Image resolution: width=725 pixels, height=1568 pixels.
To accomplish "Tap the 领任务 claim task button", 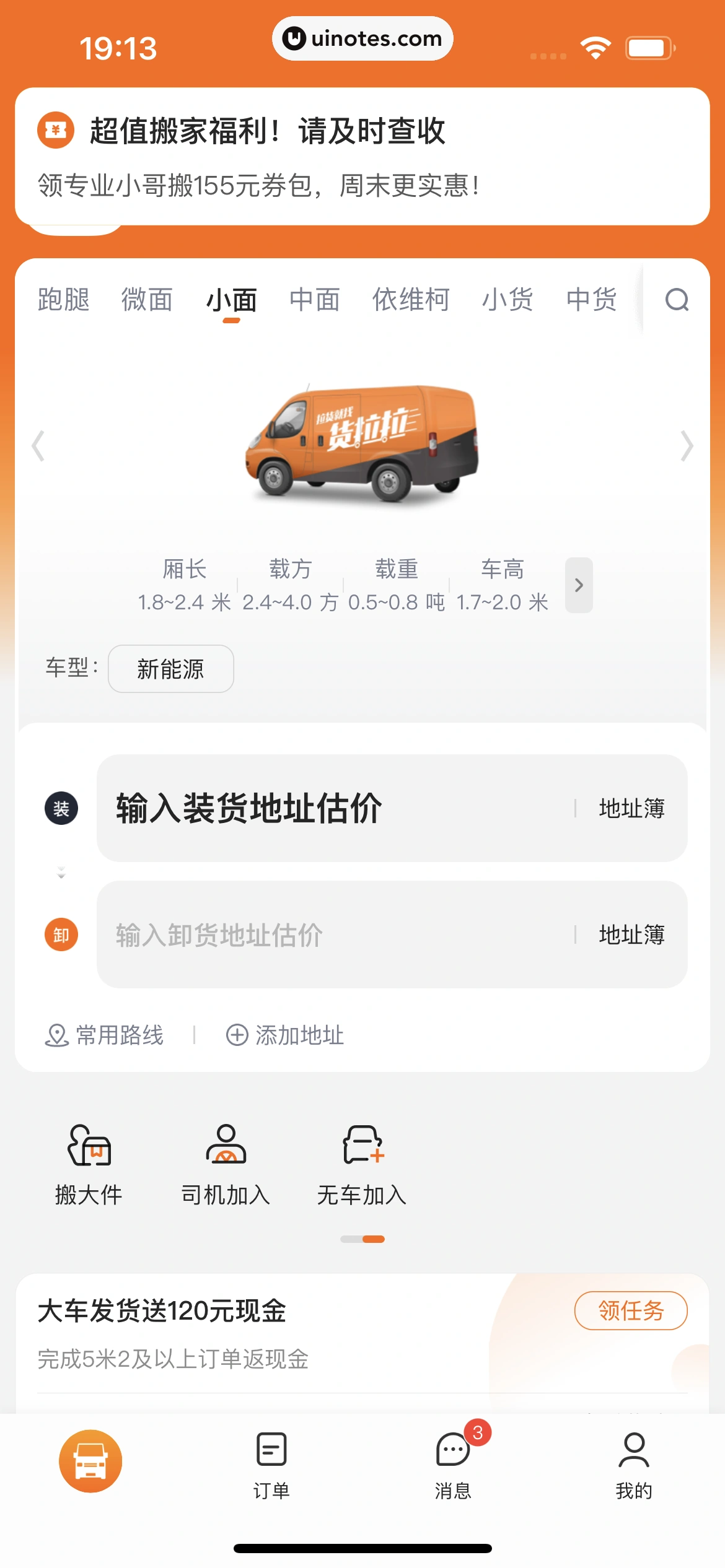I will pos(630,1310).
